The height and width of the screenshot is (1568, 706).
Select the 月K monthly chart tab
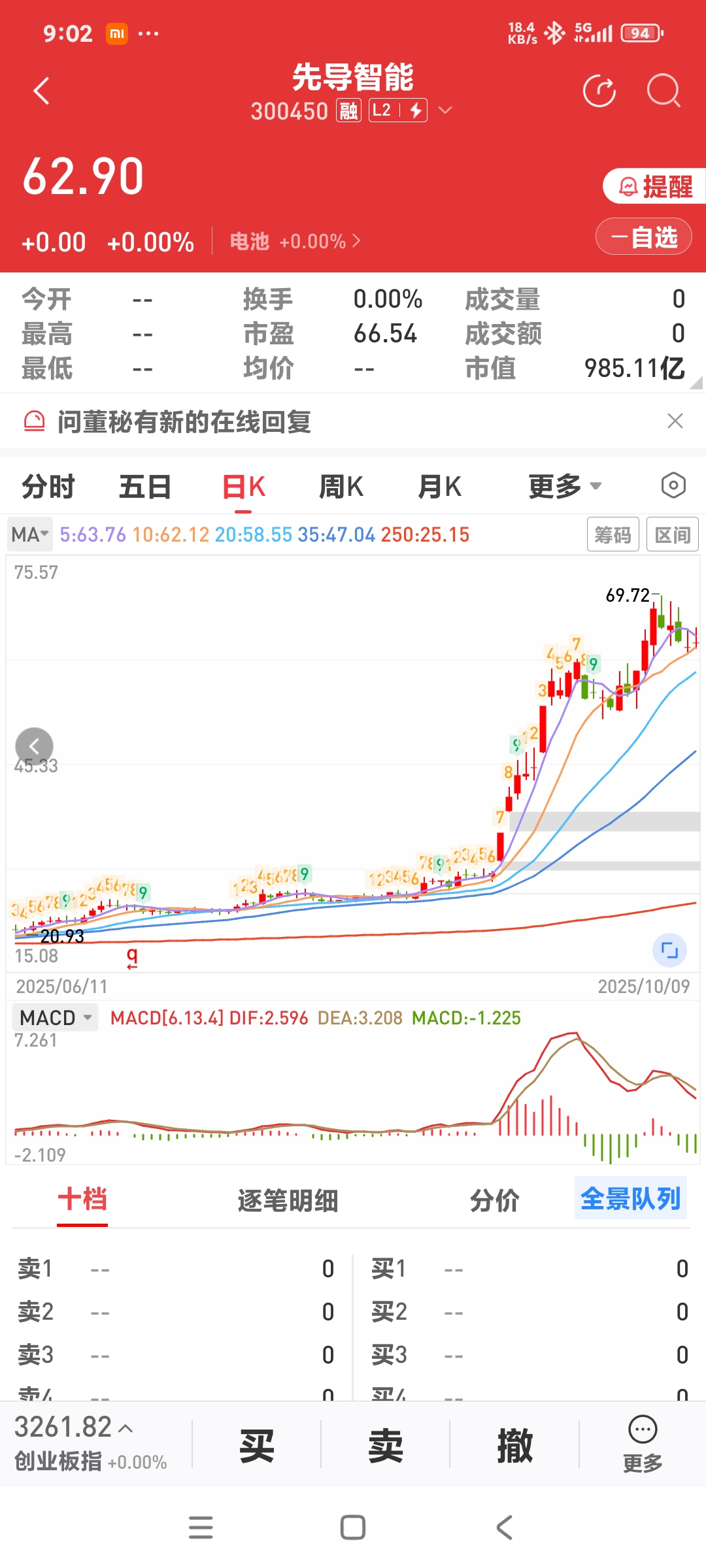(439, 487)
